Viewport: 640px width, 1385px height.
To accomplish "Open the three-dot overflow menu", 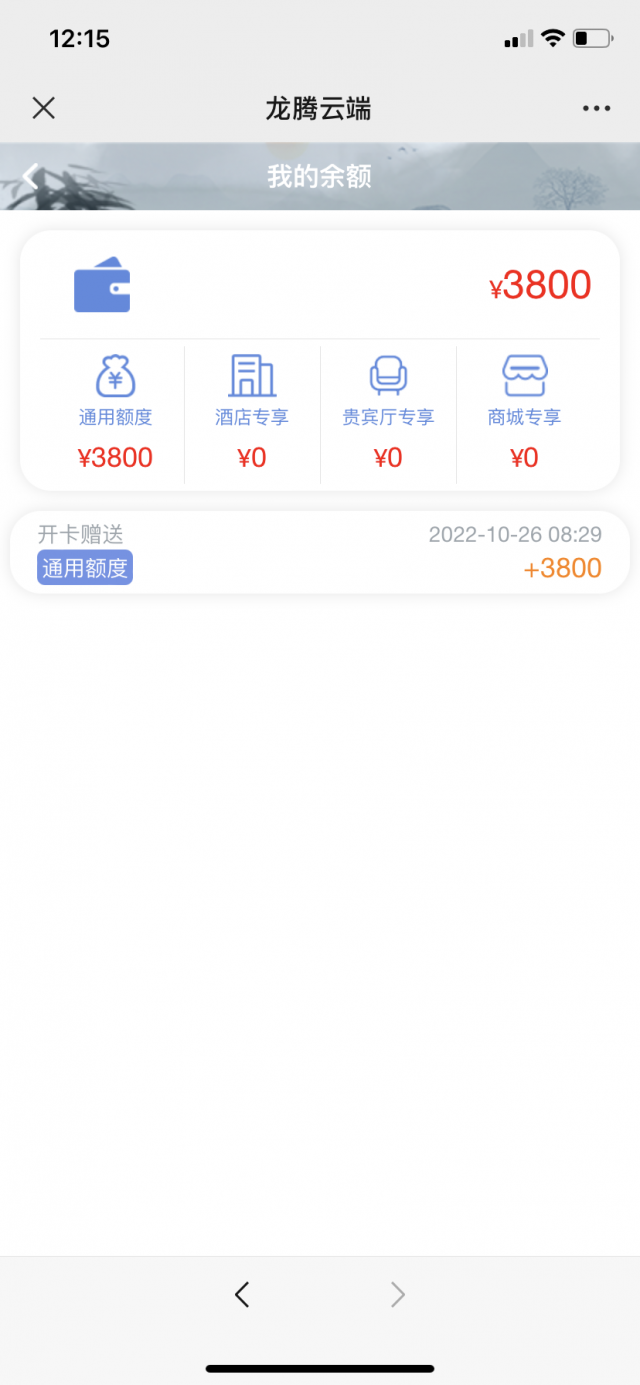I will pos(596,108).
